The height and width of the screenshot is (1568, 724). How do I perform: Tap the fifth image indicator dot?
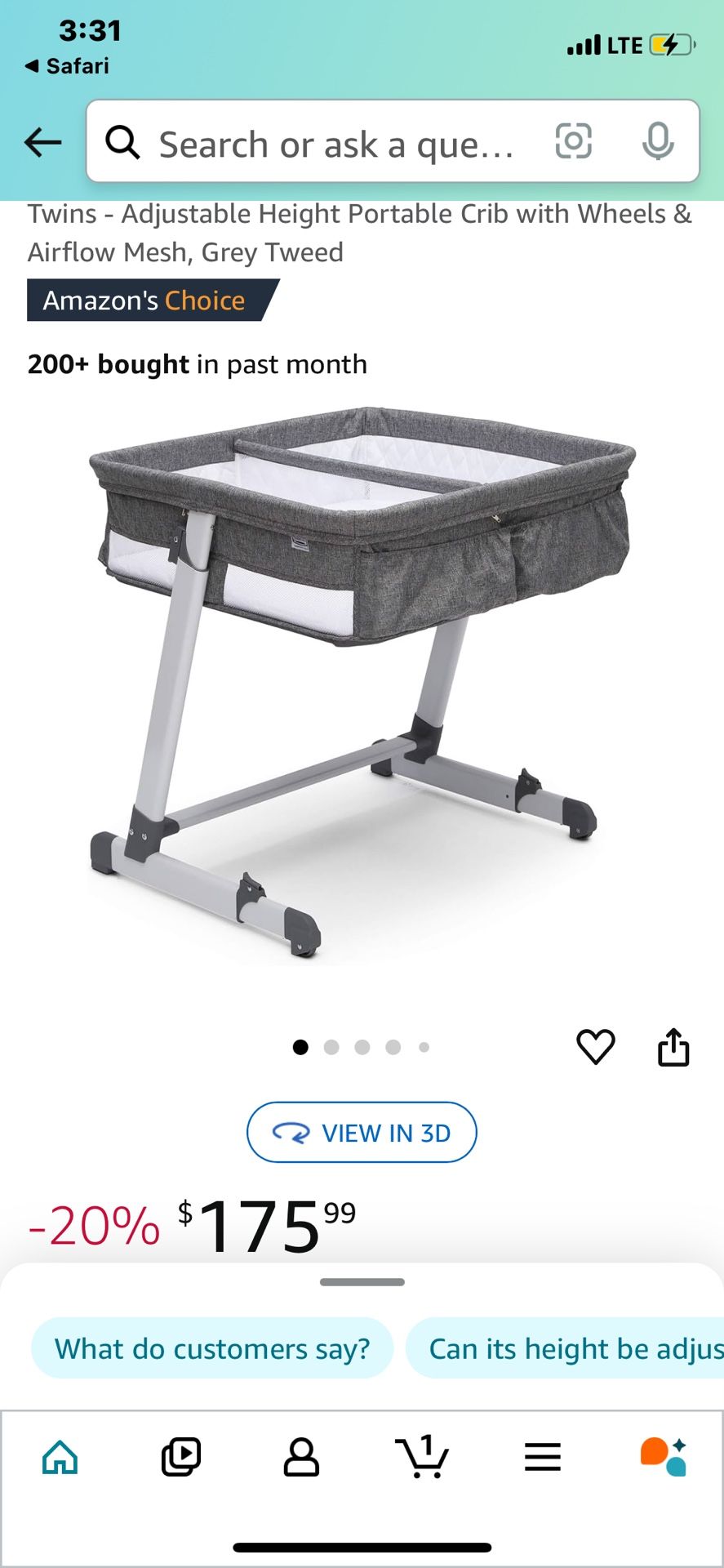click(x=424, y=1047)
